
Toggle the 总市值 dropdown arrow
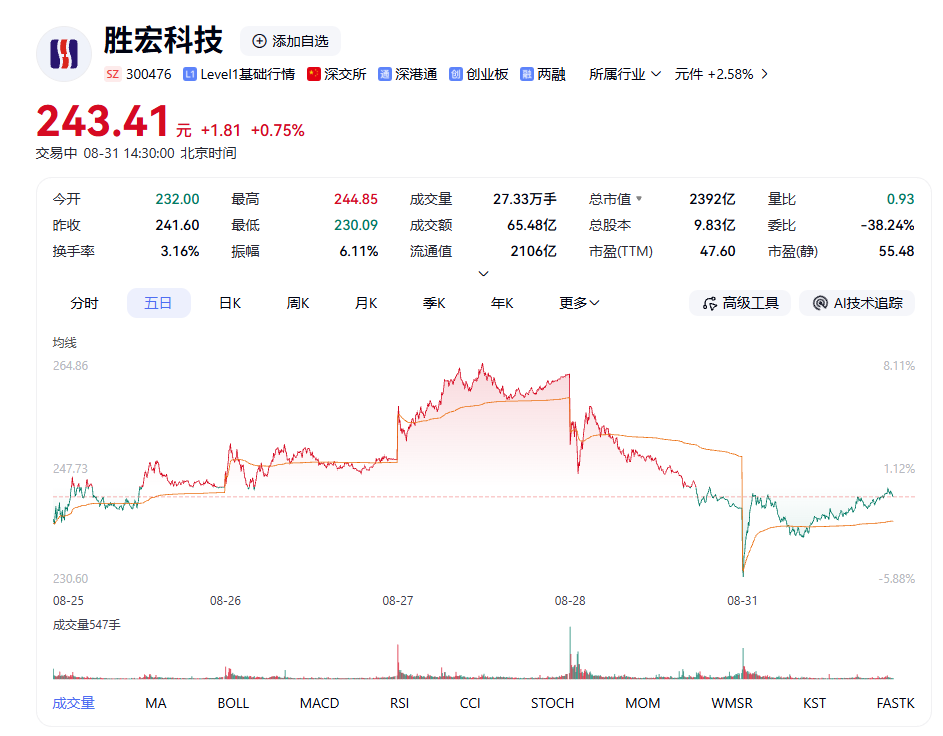coord(639,198)
